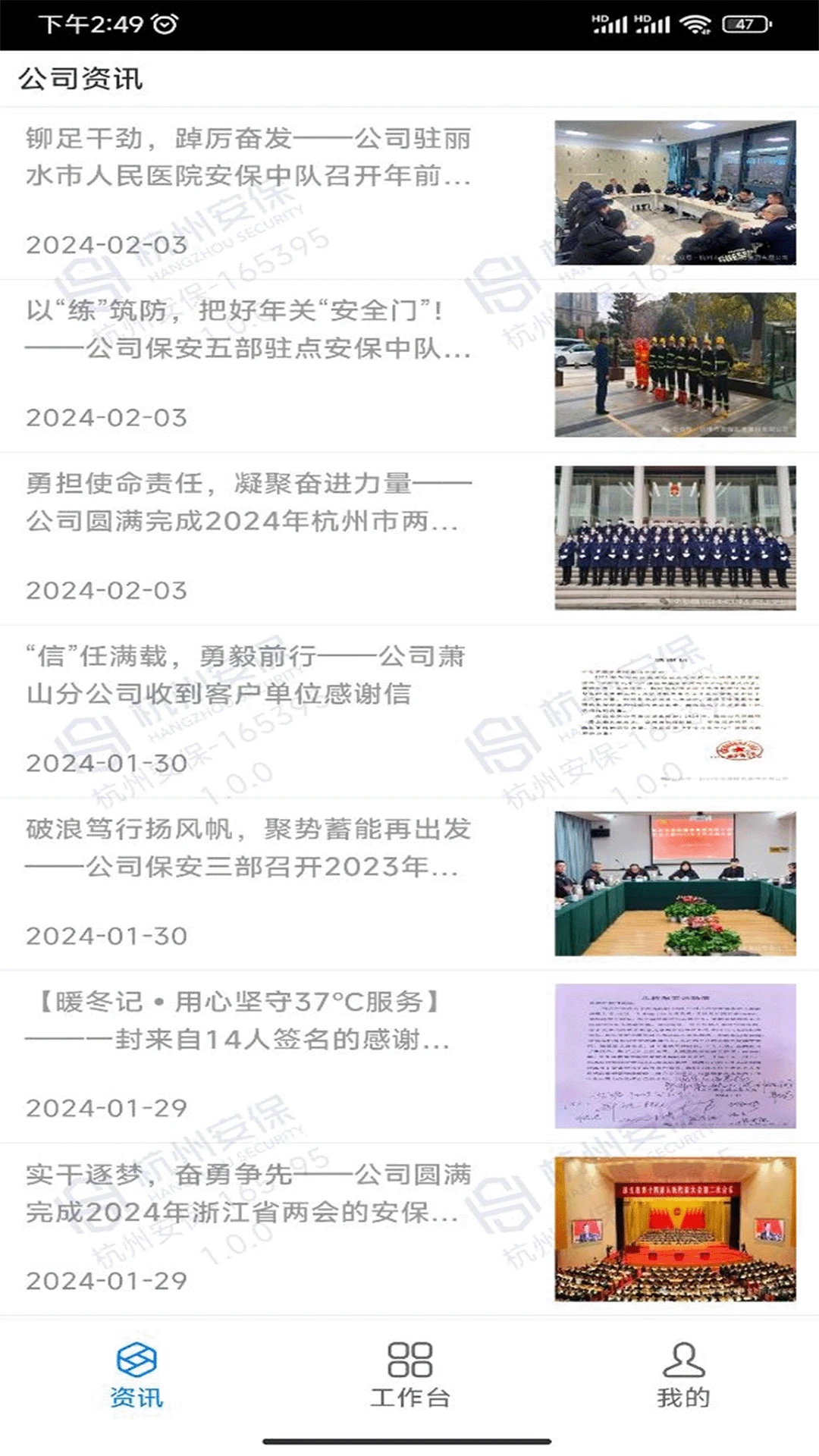
Task: Switch to the 我的 tab
Action: pyautogui.click(x=683, y=1376)
